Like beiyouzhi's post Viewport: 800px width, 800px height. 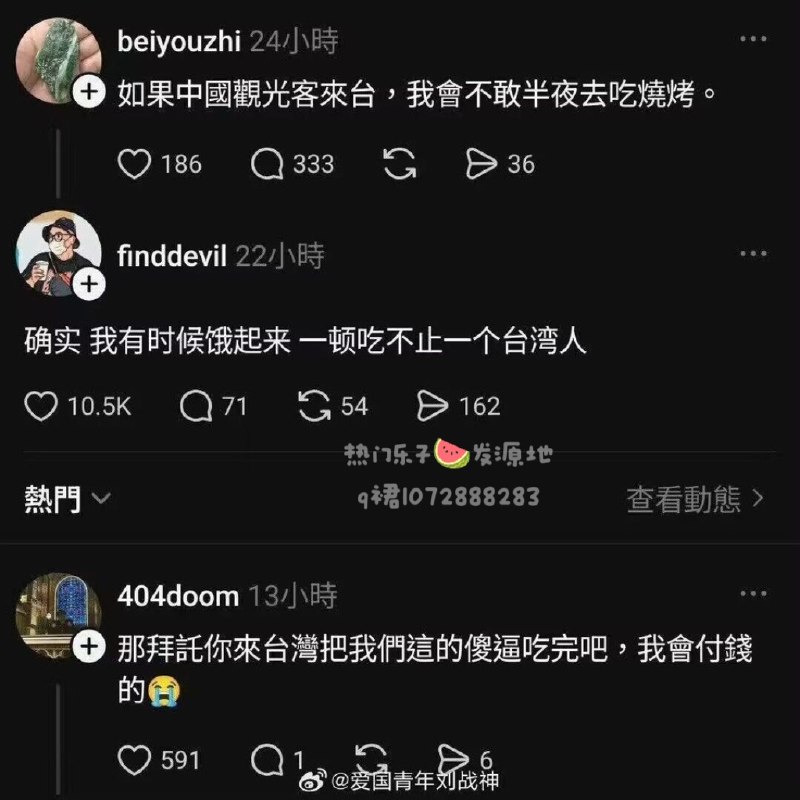coord(135,164)
